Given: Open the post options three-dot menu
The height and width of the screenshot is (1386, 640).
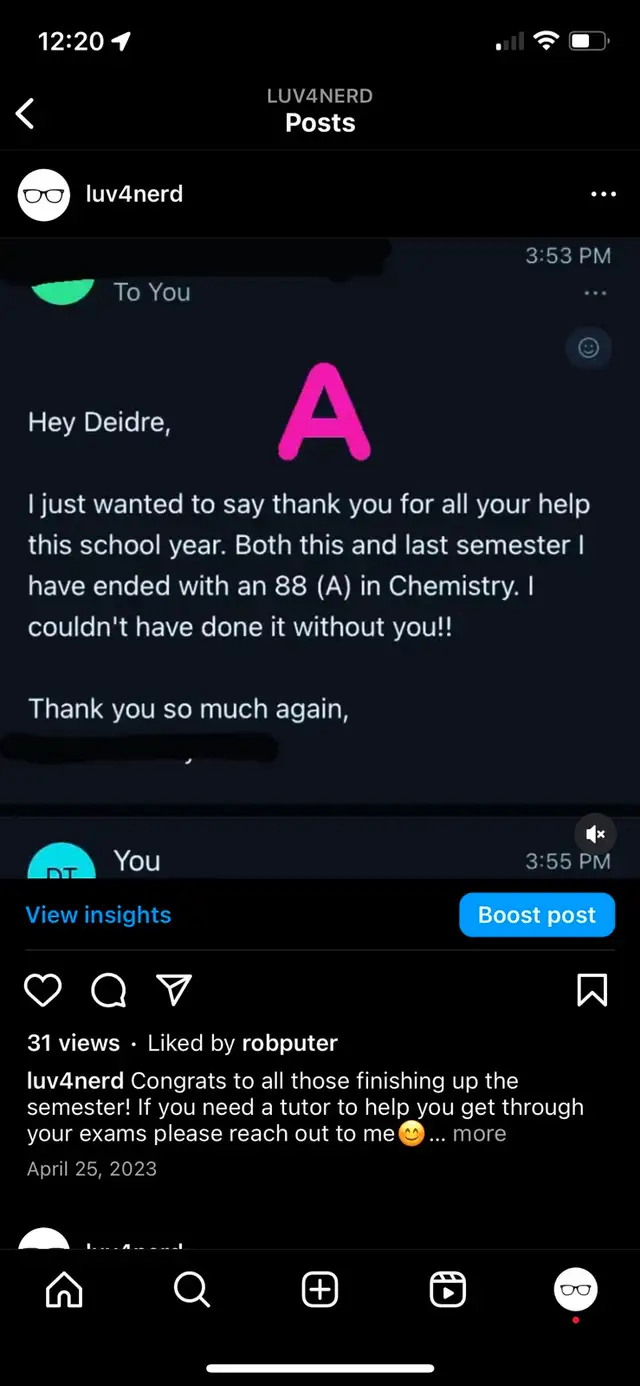Looking at the screenshot, I should pos(603,194).
